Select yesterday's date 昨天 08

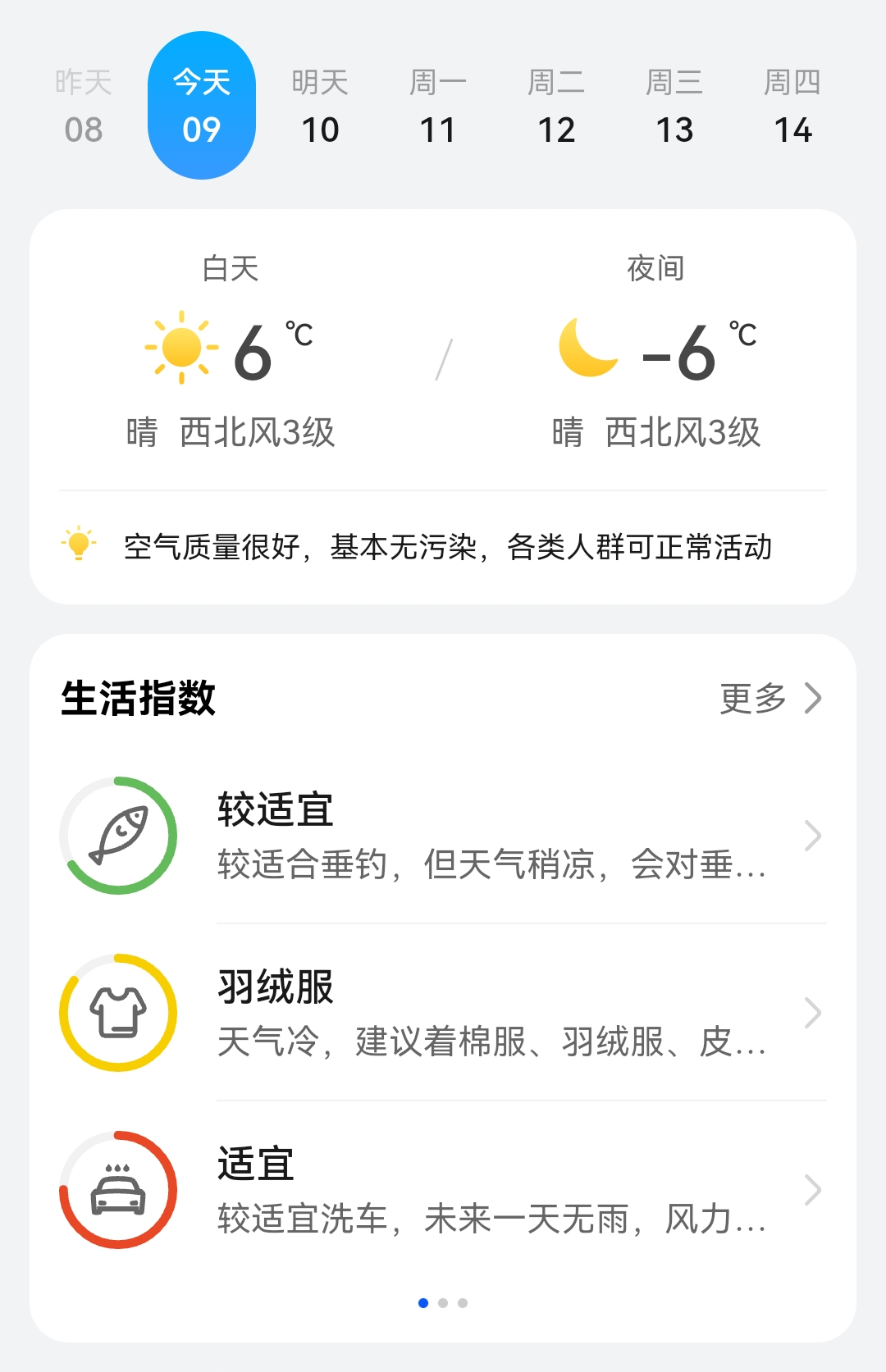pyautogui.click(x=84, y=106)
